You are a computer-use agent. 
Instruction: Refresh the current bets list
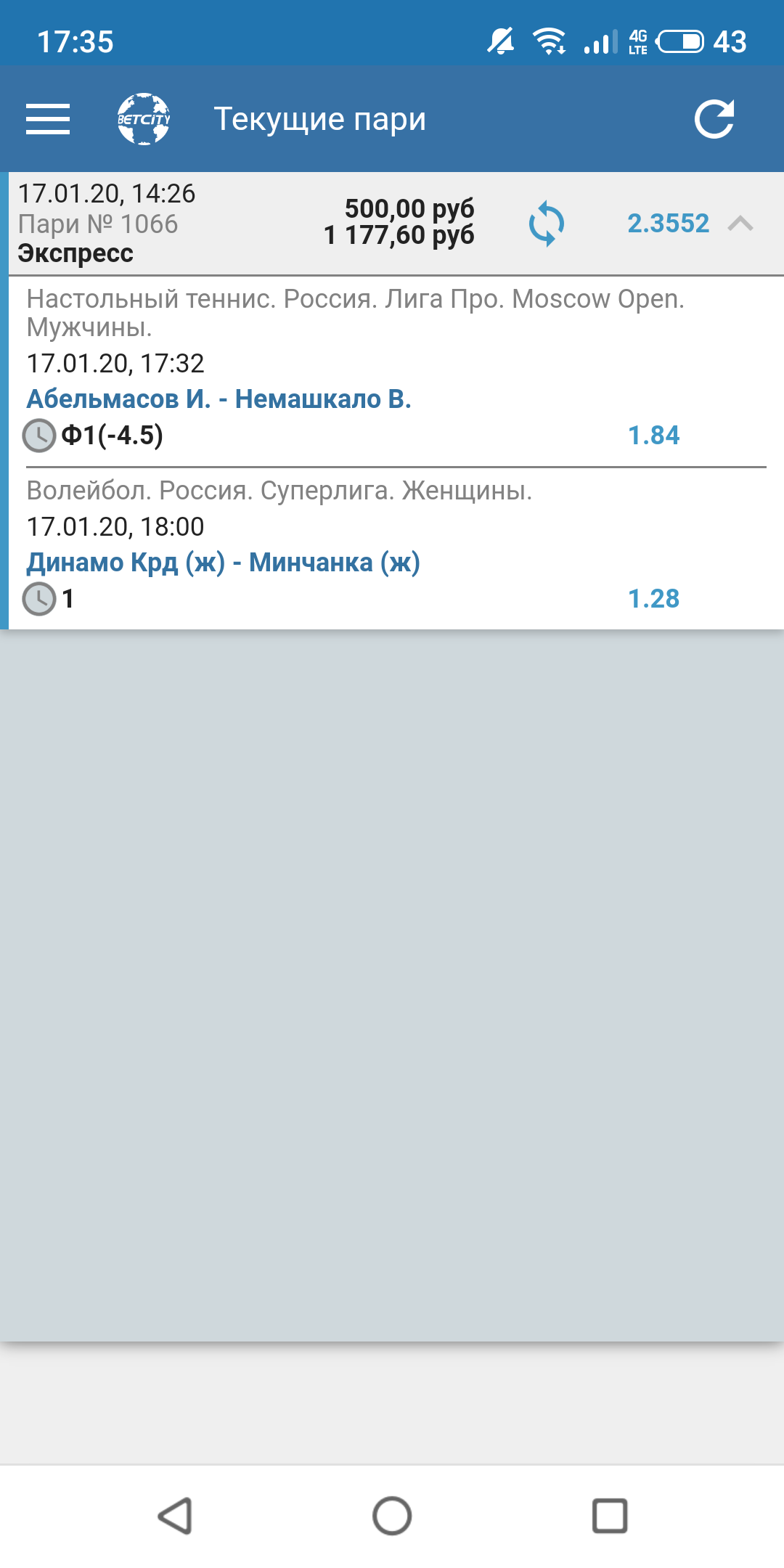tap(714, 119)
